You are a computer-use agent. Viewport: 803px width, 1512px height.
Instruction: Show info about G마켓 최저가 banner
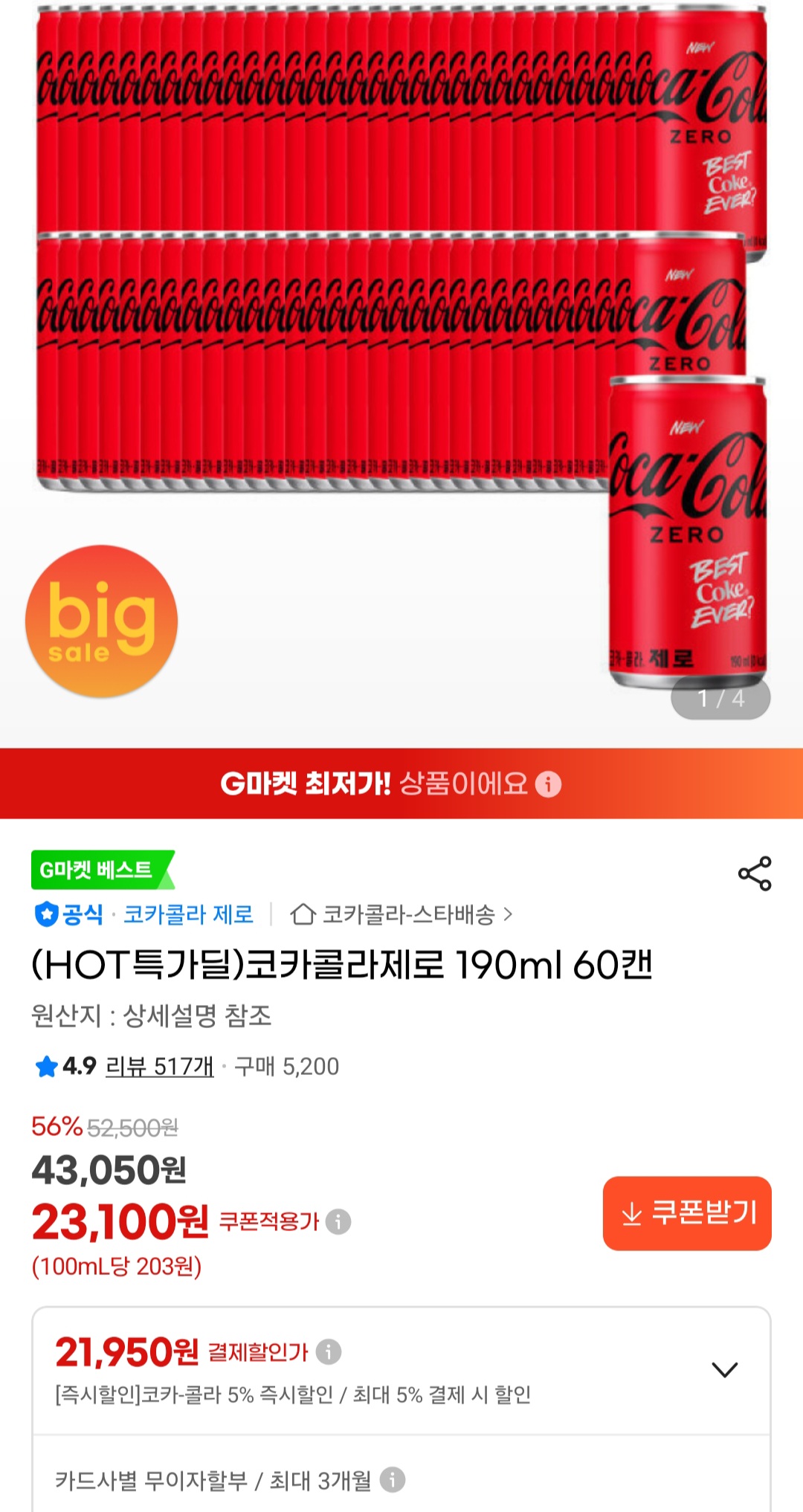click(x=549, y=784)
